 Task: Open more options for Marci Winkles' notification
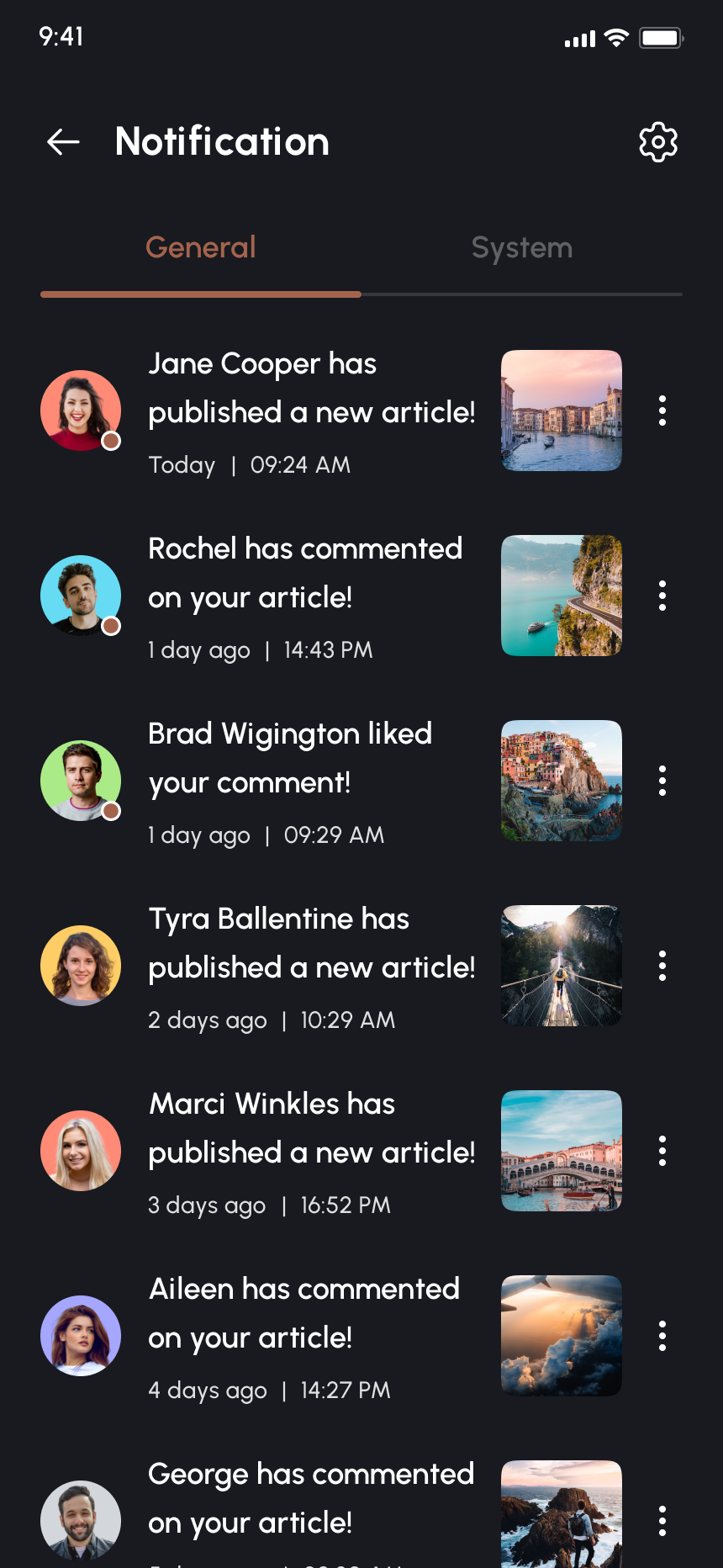[x=662, y=1151]
